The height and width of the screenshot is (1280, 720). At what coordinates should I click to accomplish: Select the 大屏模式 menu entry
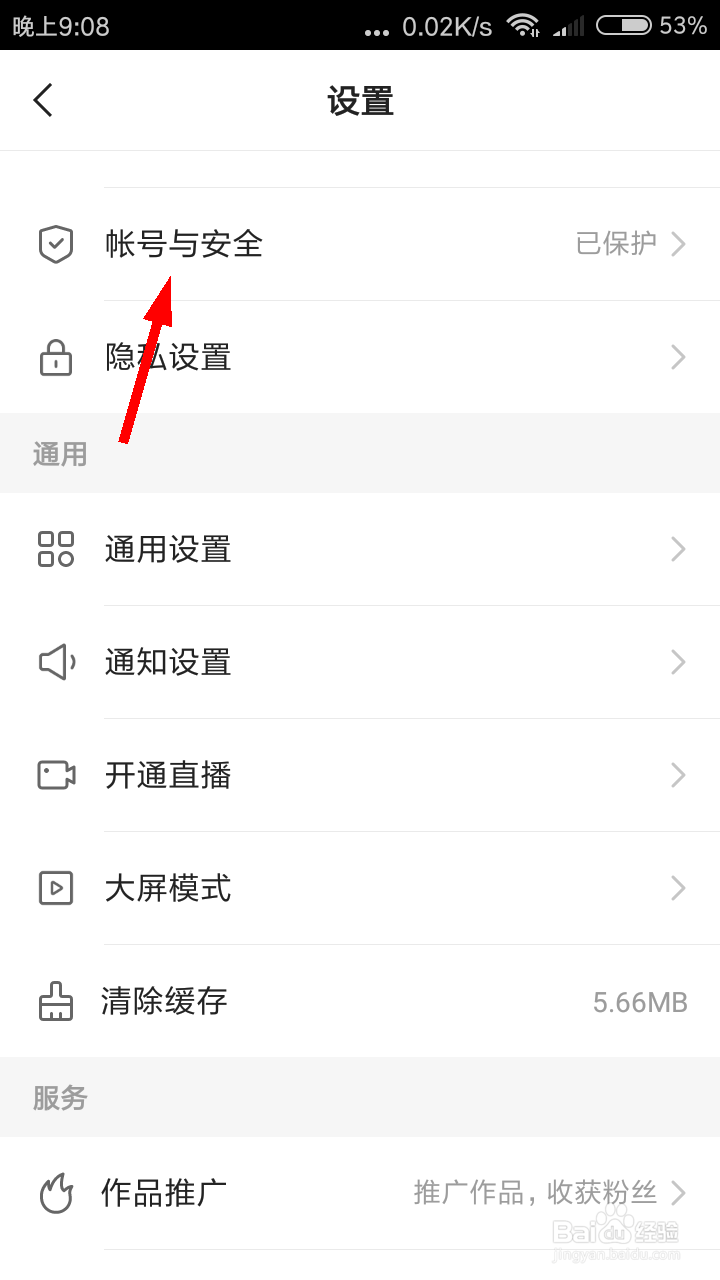pyautogui.click(x=300, y=889)
